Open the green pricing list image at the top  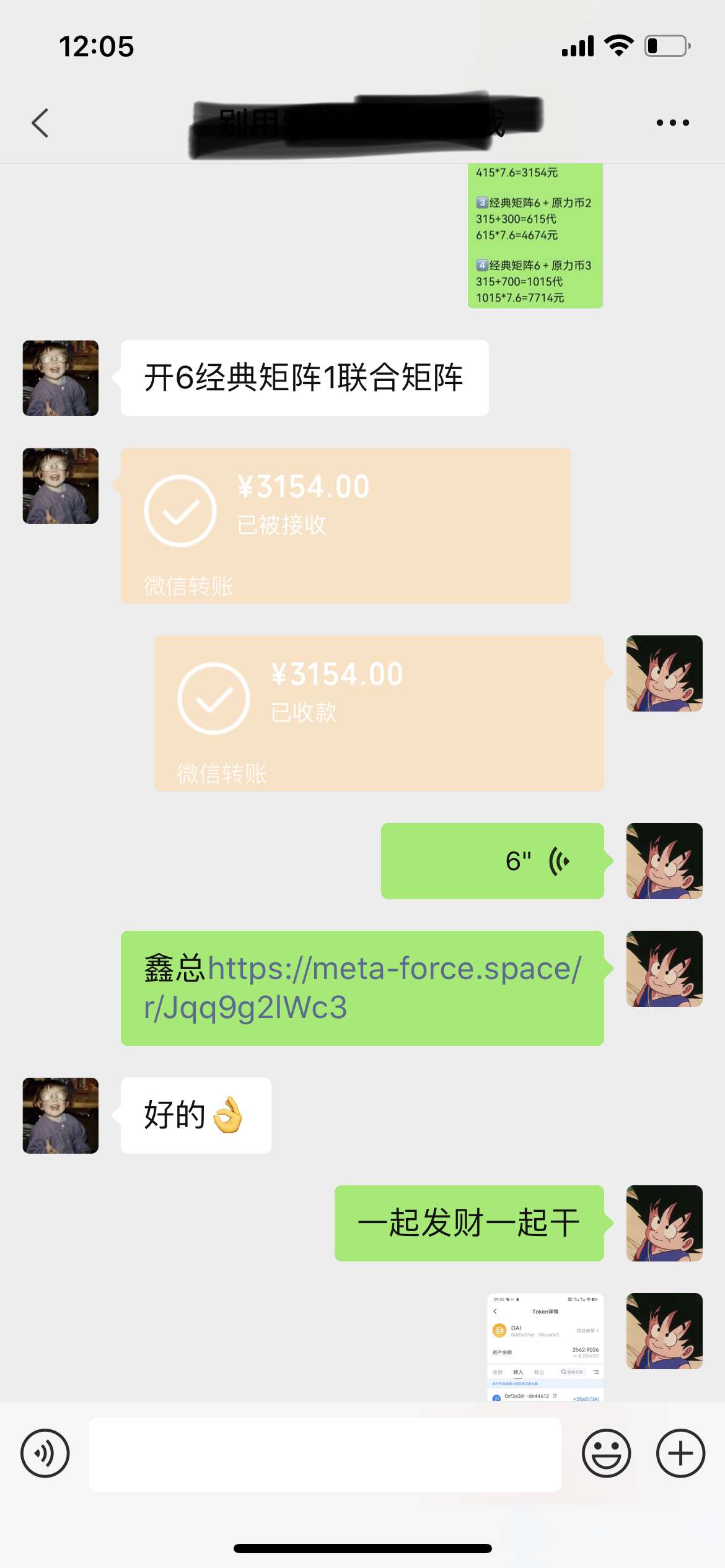[535, 235]
